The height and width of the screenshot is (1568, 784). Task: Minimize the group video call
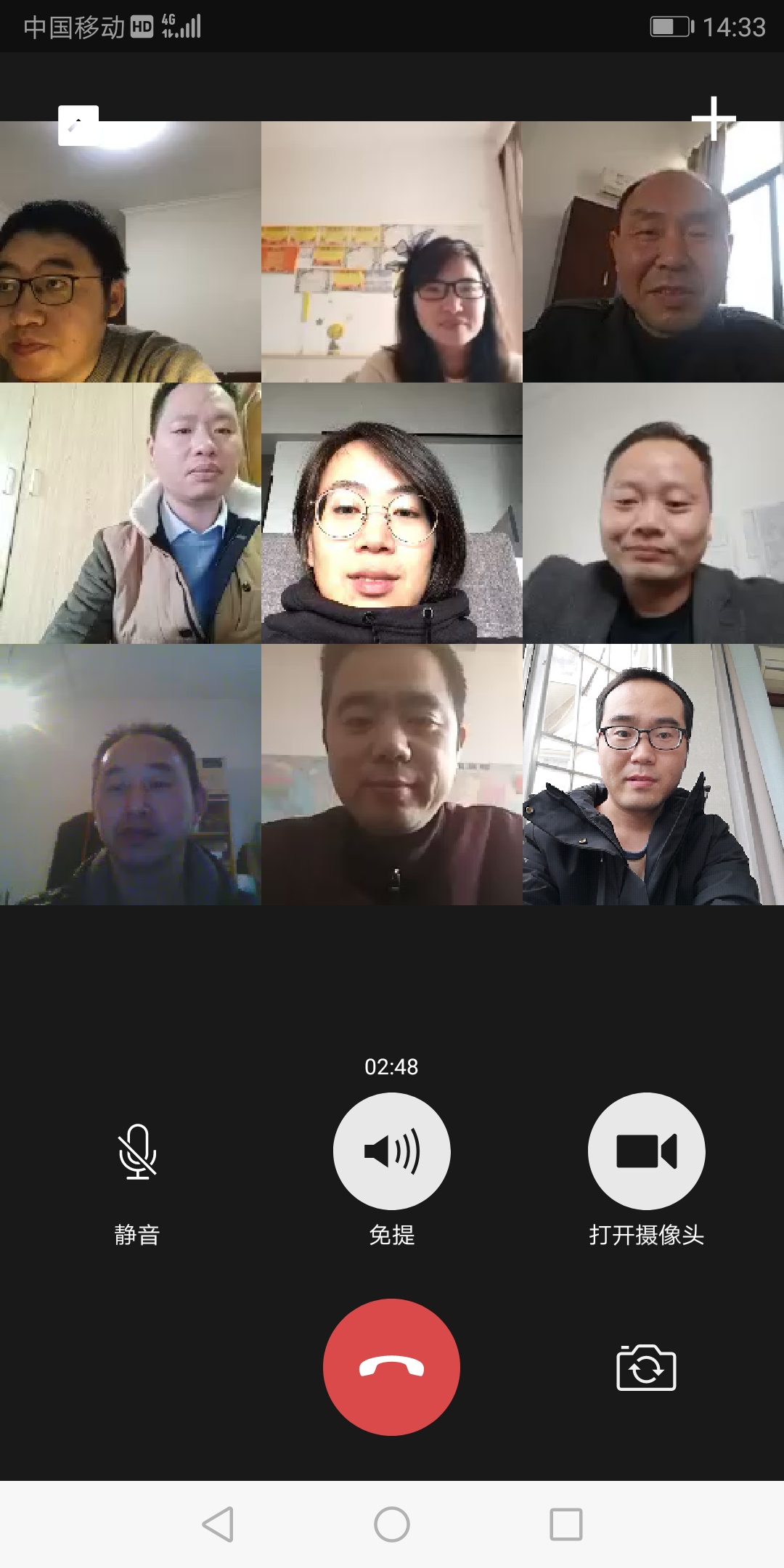point(78,126)
